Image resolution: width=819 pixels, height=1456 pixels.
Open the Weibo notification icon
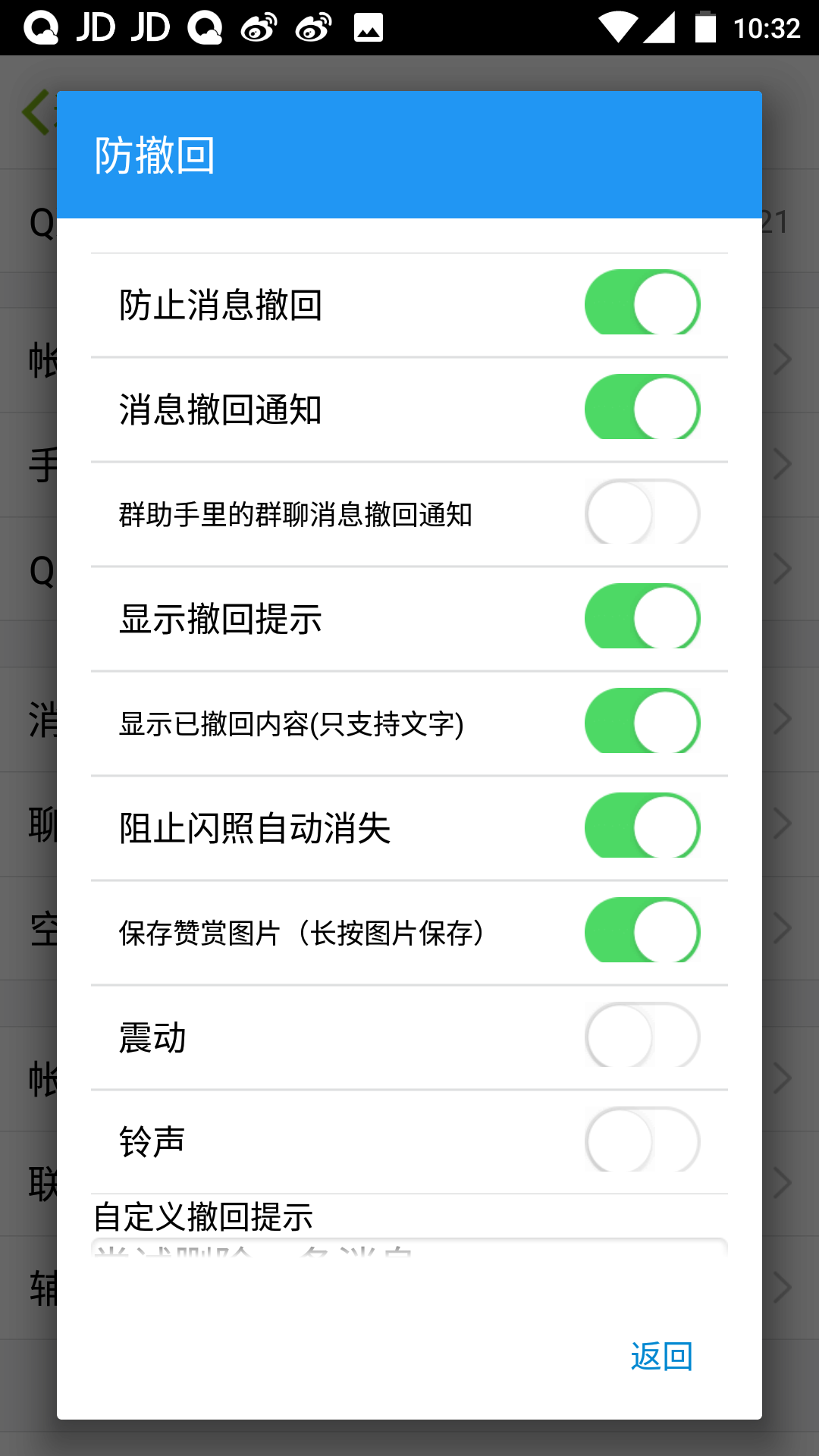[x=258, y=27]
